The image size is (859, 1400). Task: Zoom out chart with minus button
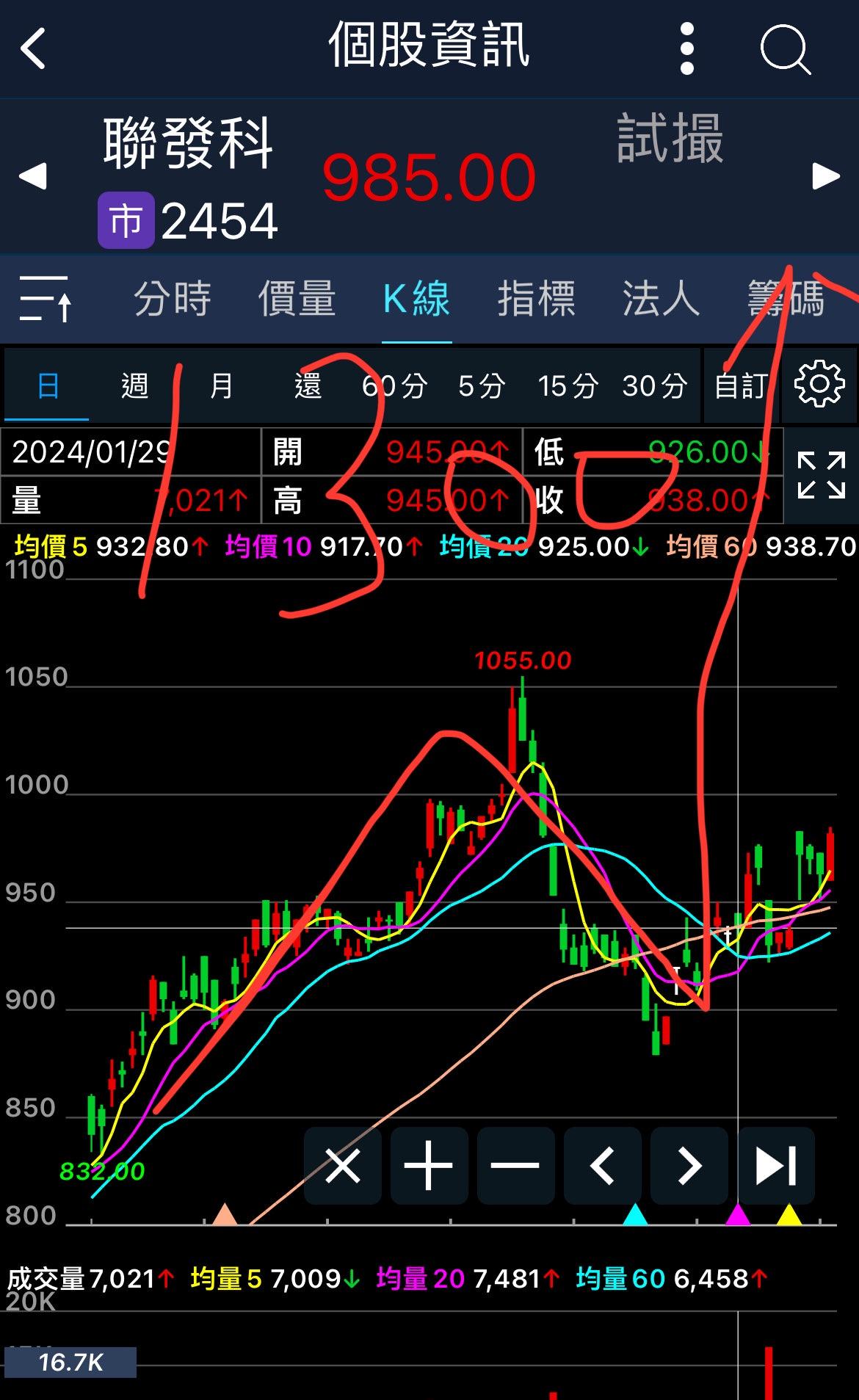coord(515,1166)
